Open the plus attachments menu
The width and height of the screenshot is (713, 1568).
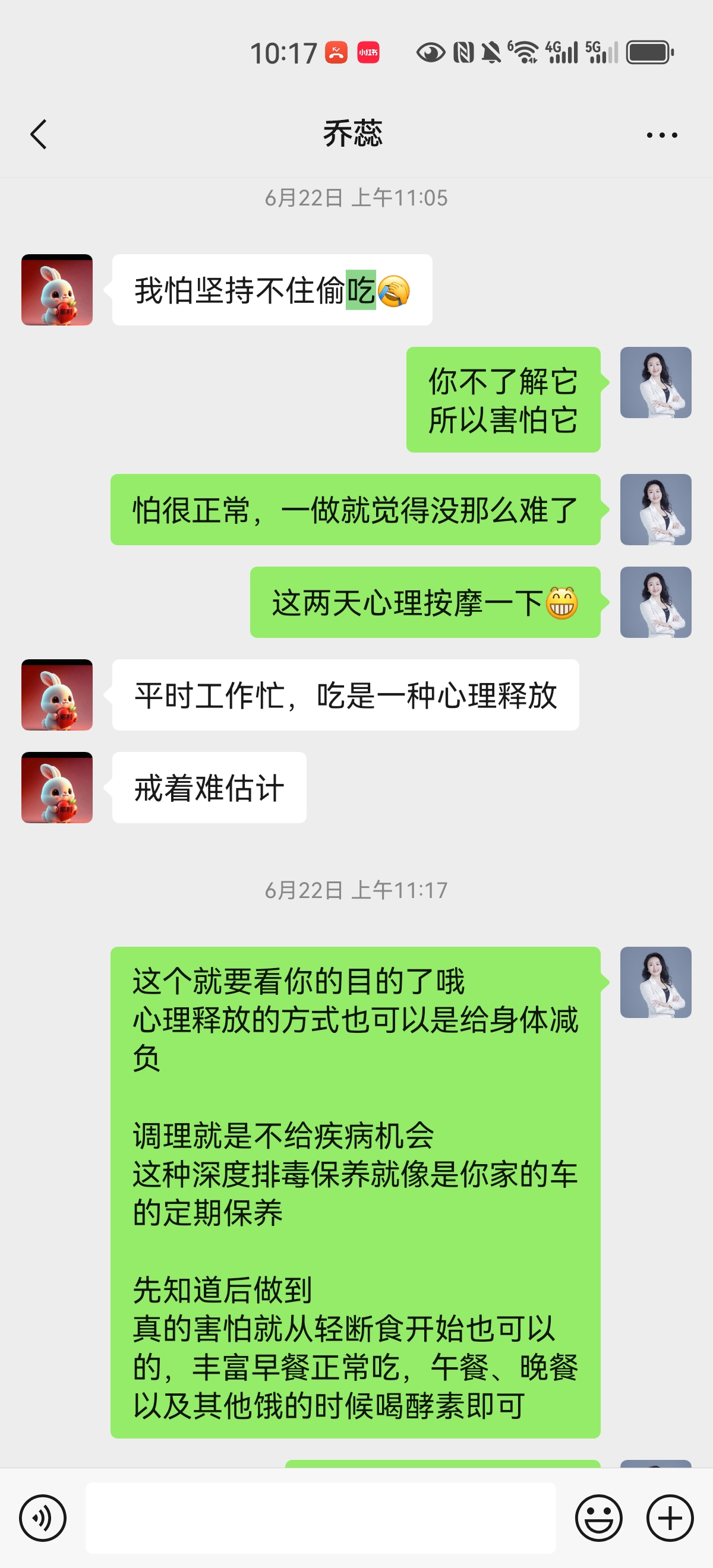tap(670, 1518)
